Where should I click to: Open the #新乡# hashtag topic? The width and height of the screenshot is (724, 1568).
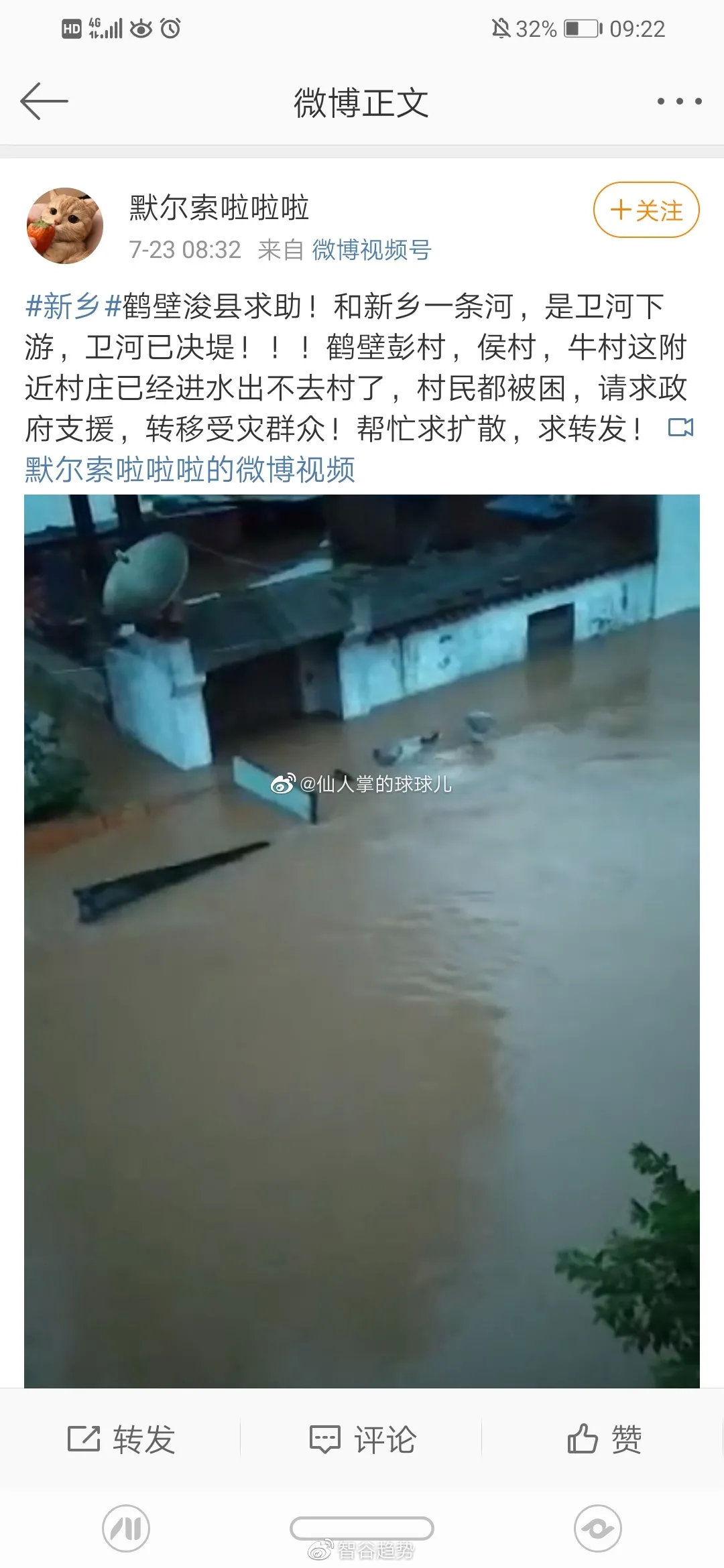[x=73, y=306]
